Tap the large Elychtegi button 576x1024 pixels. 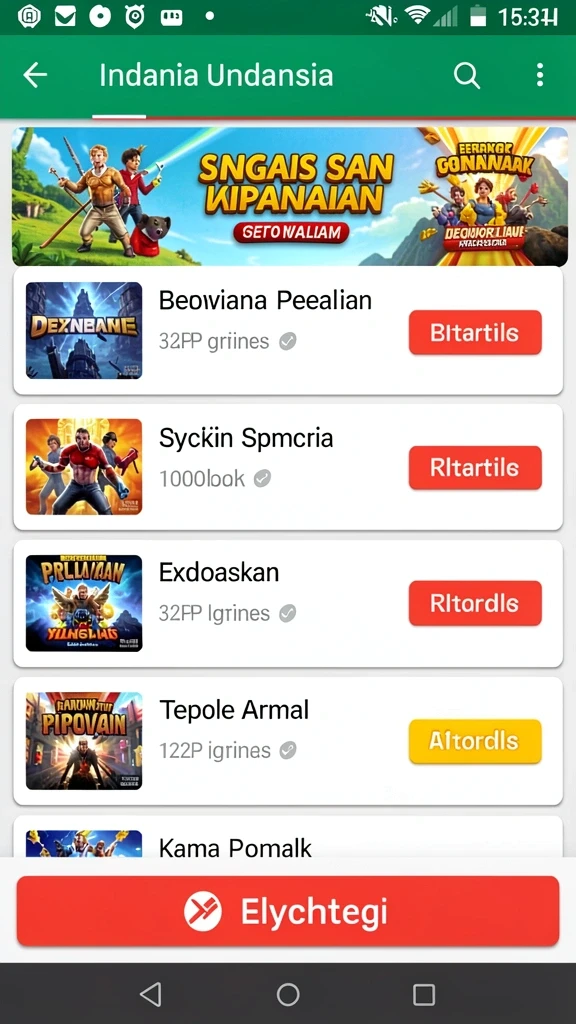point(288,911)
